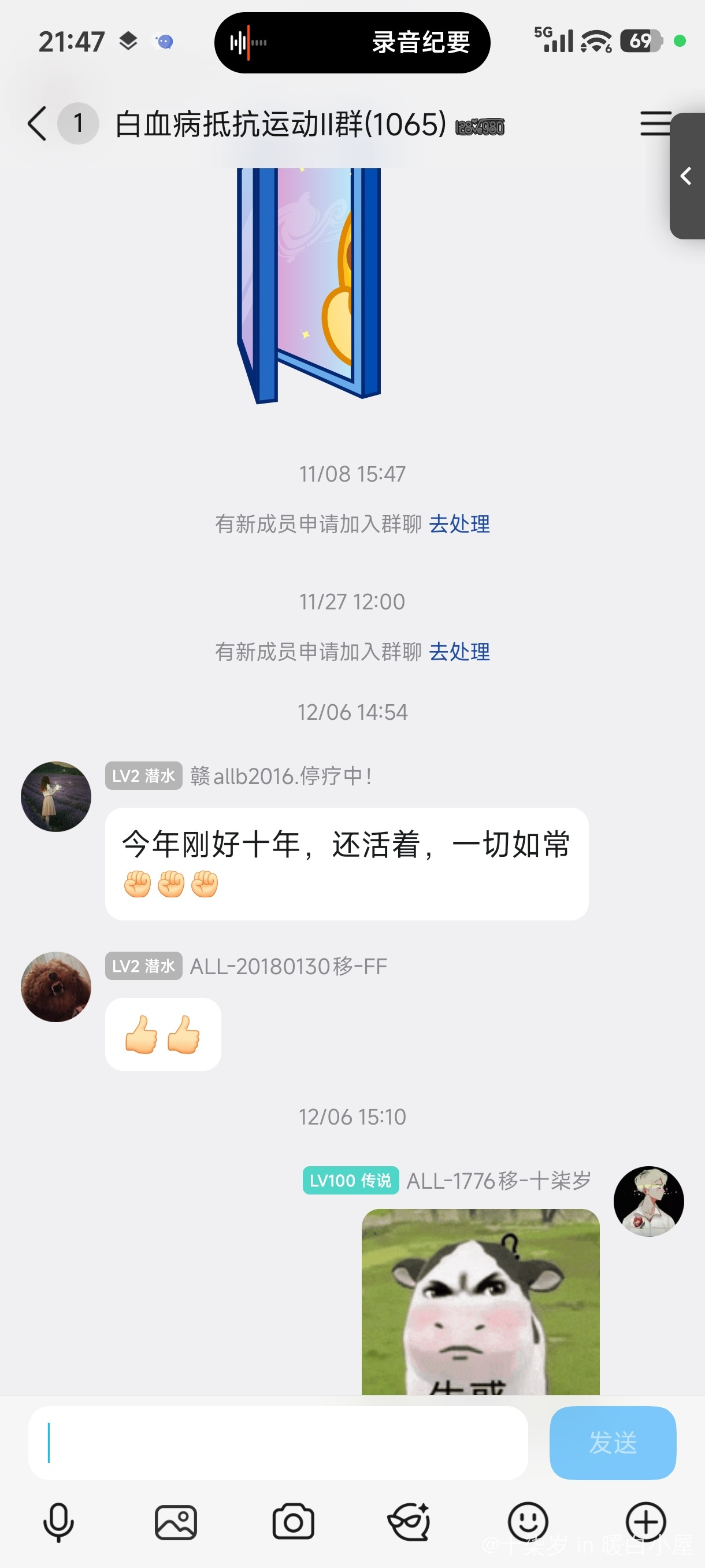
Task: Go back to the previous screen
Action: tap(38, 124)
